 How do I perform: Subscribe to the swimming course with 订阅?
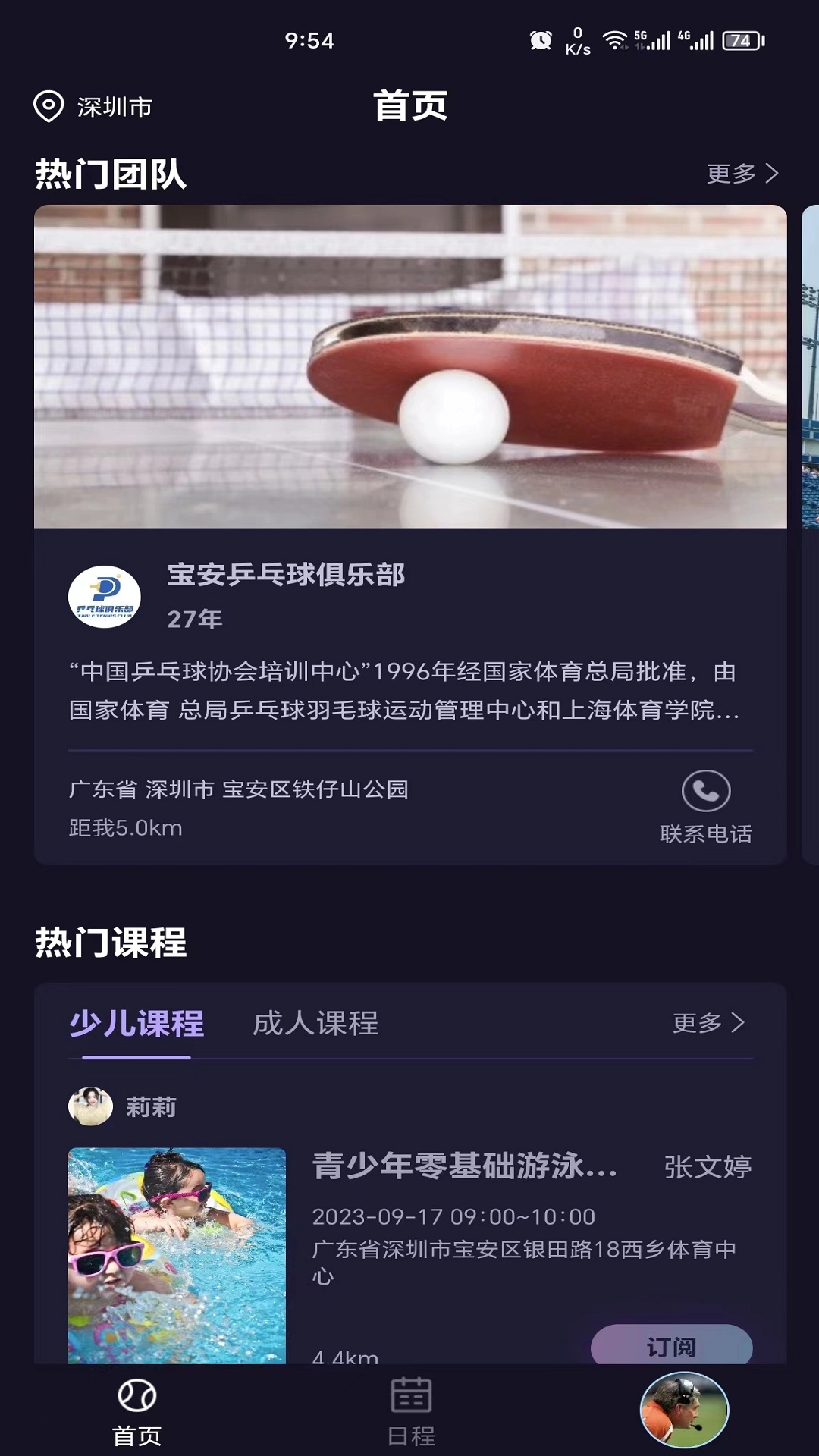671,1346
